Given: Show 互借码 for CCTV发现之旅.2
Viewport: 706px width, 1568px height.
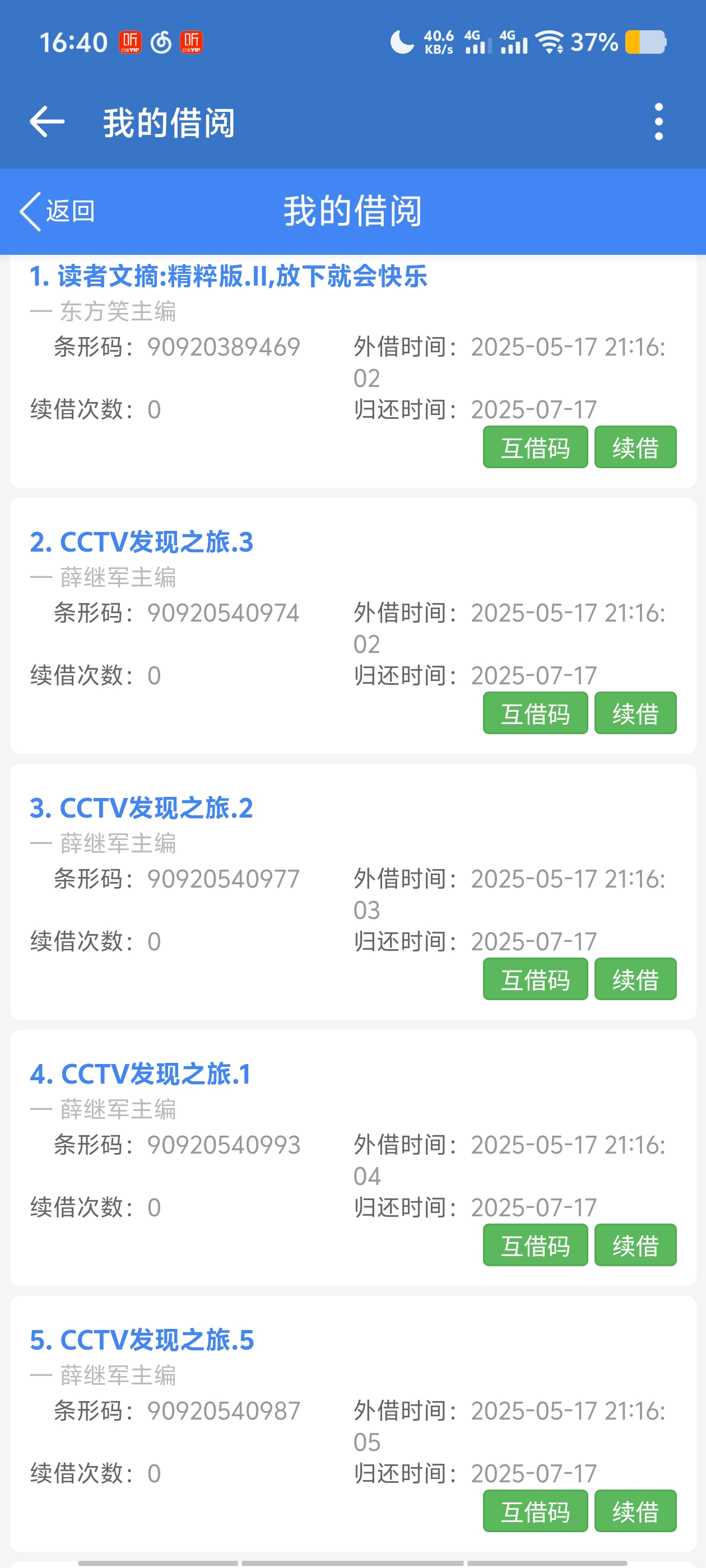Looking at the screenshot, I should click(535, 979).
